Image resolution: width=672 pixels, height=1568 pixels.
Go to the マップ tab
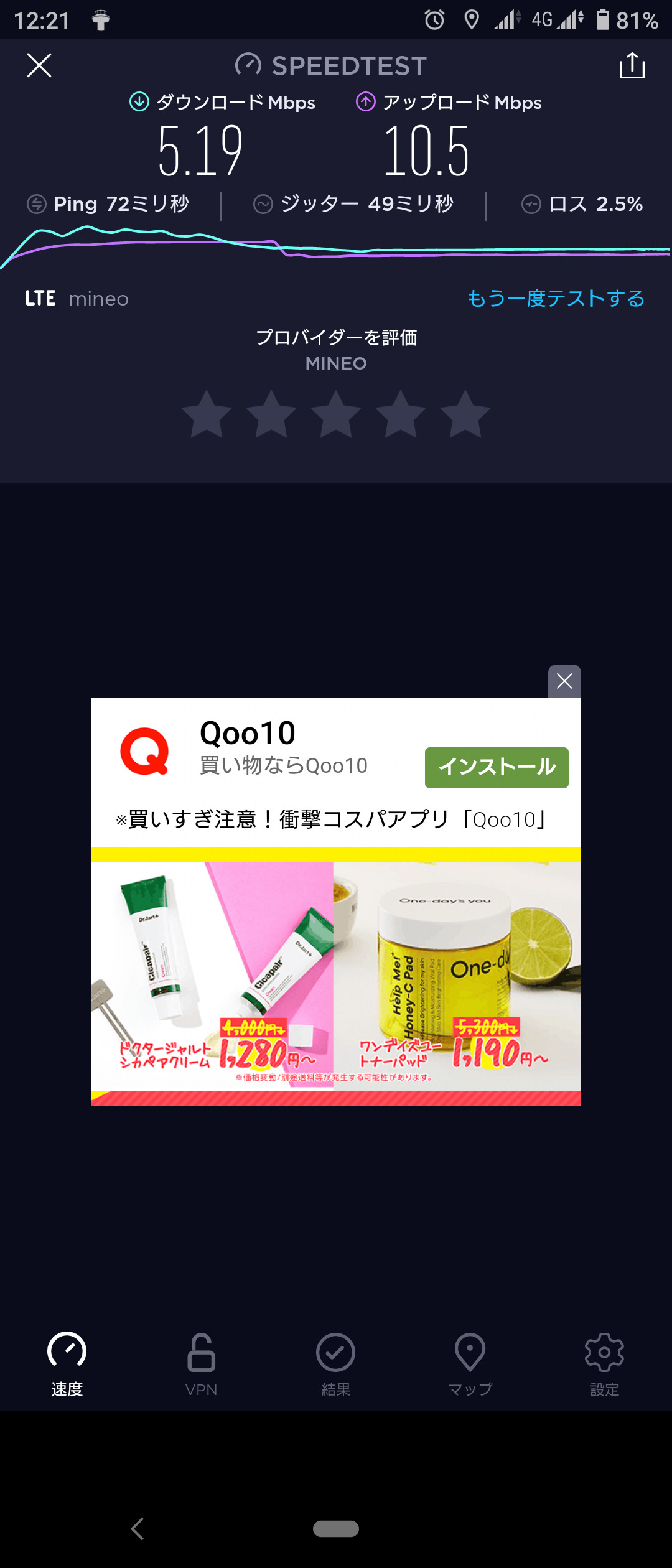click(x=470, y=1363)
